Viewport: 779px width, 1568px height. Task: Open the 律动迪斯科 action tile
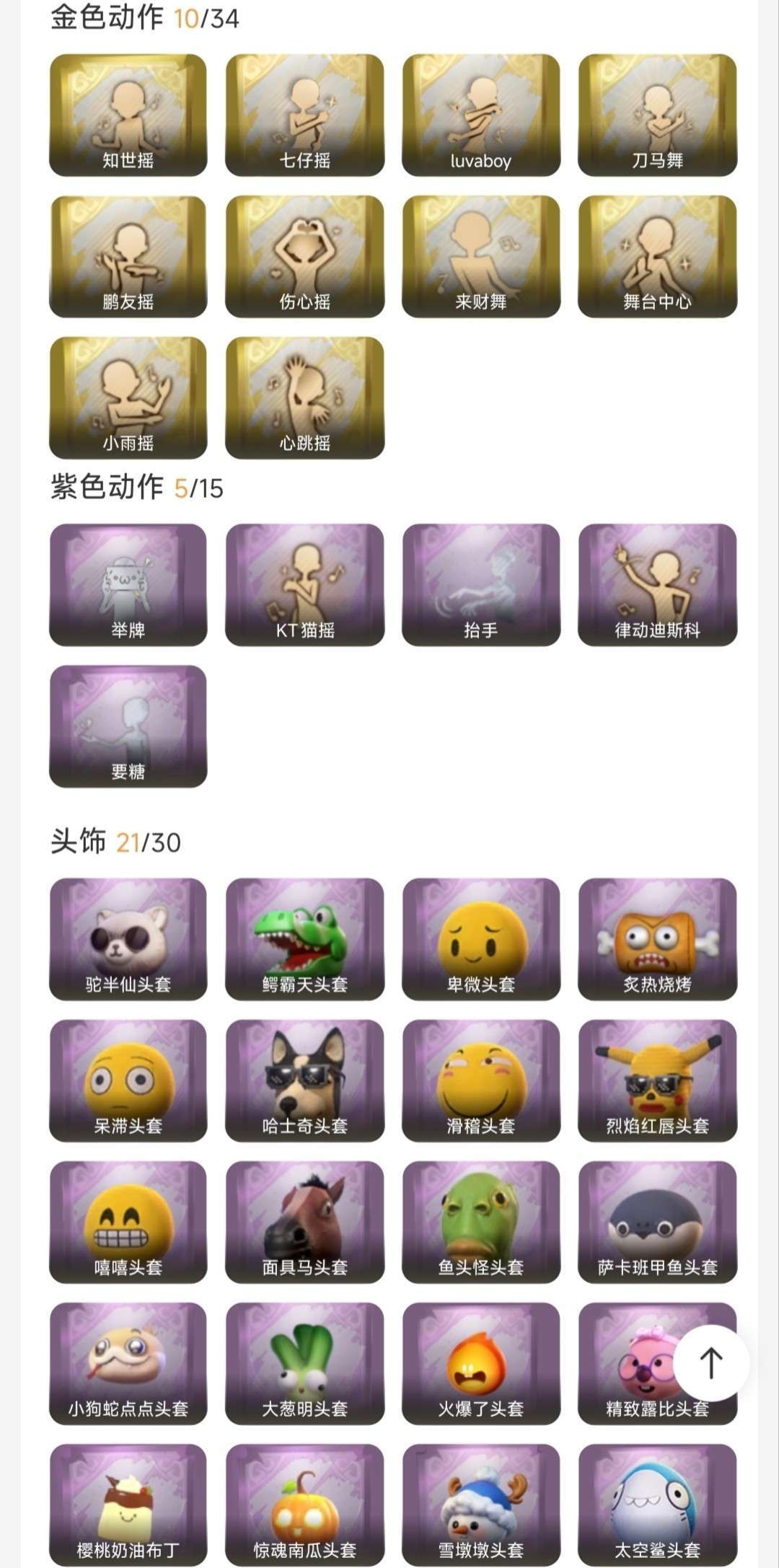[657, 585]
